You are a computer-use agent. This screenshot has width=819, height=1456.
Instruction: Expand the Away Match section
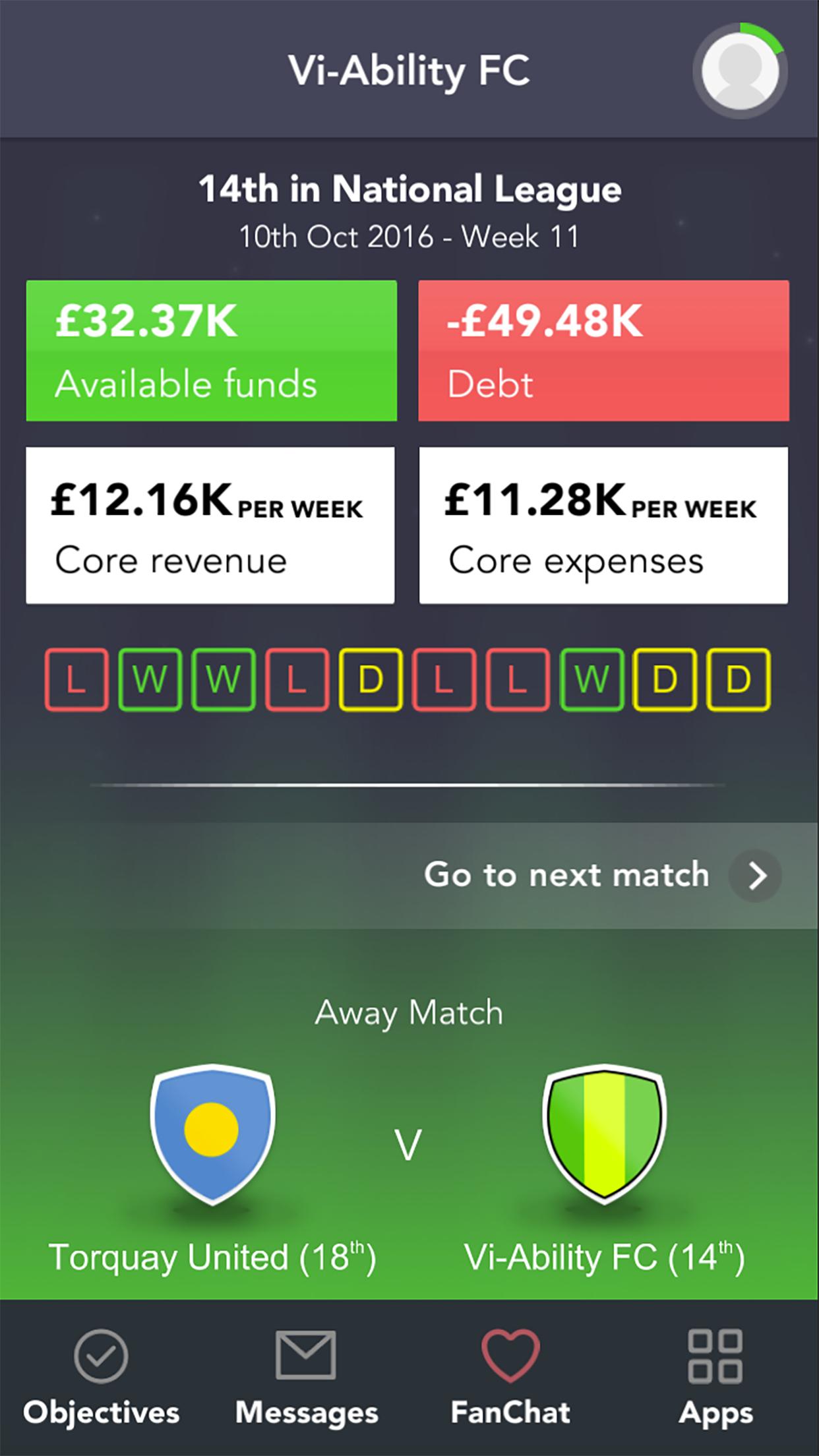(409, 1013)
